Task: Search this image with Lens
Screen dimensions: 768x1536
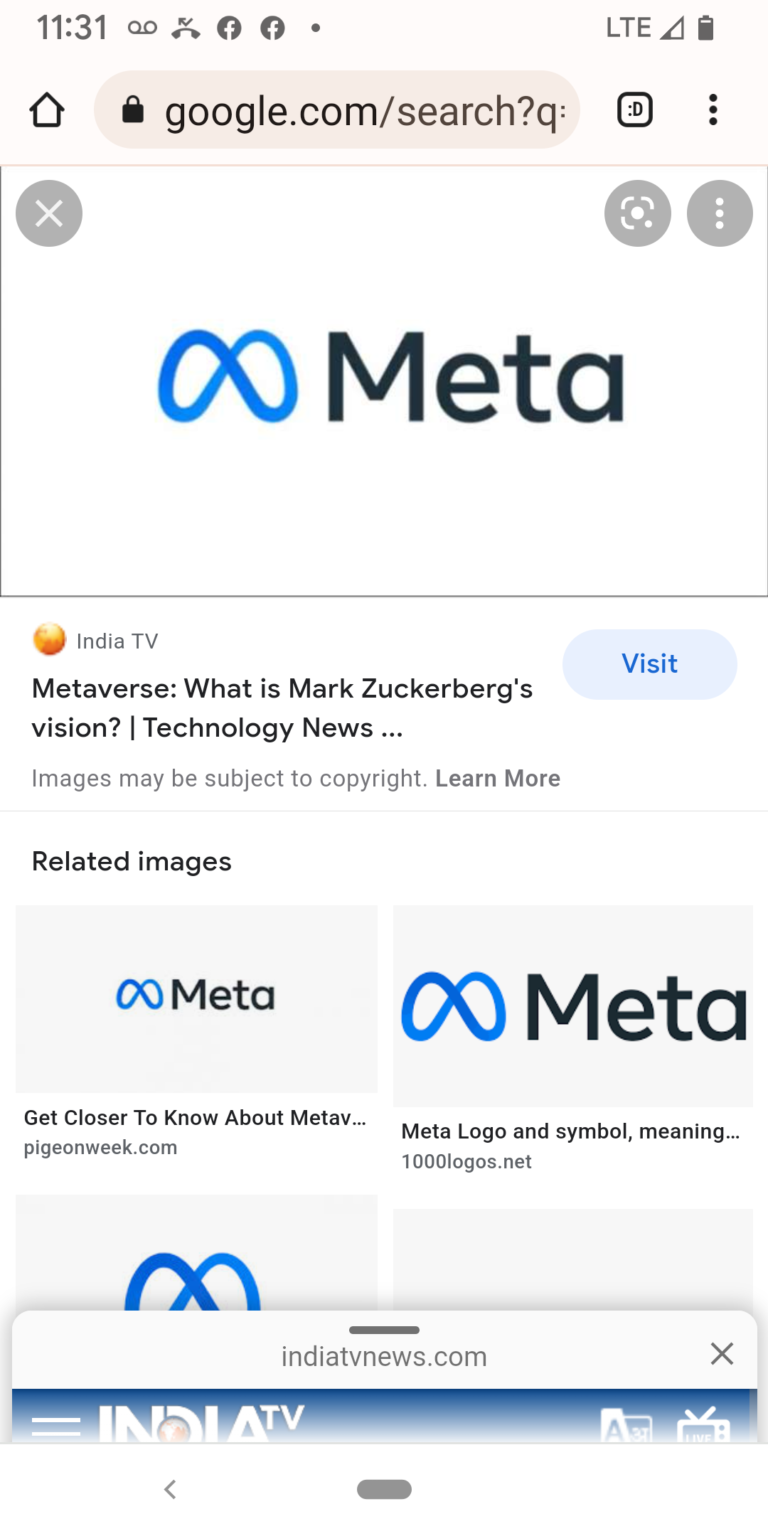Action: pyautogui.click(x=638, y=213)
